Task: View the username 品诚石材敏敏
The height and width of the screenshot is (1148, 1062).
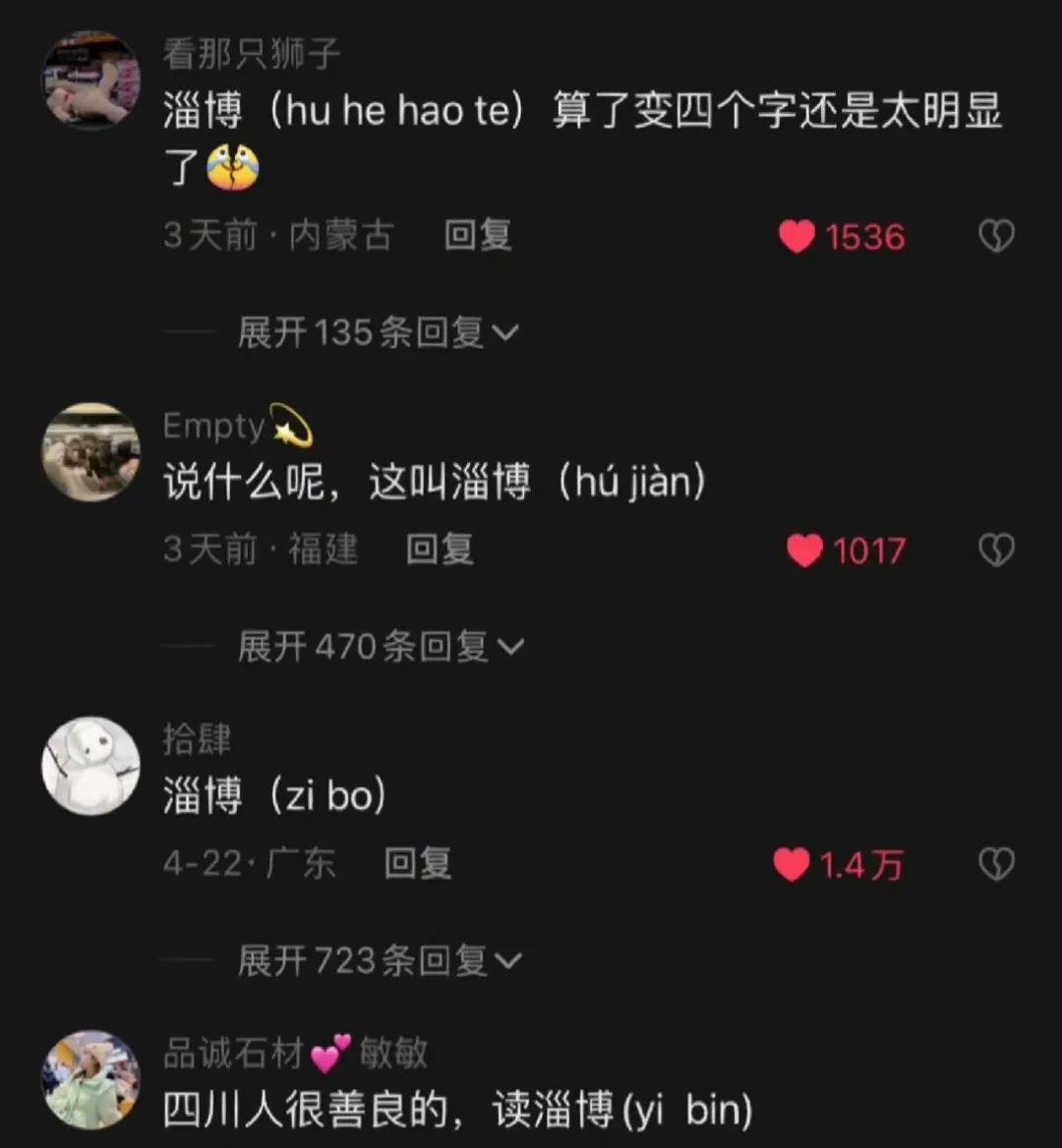Action: pos(295,1054)
